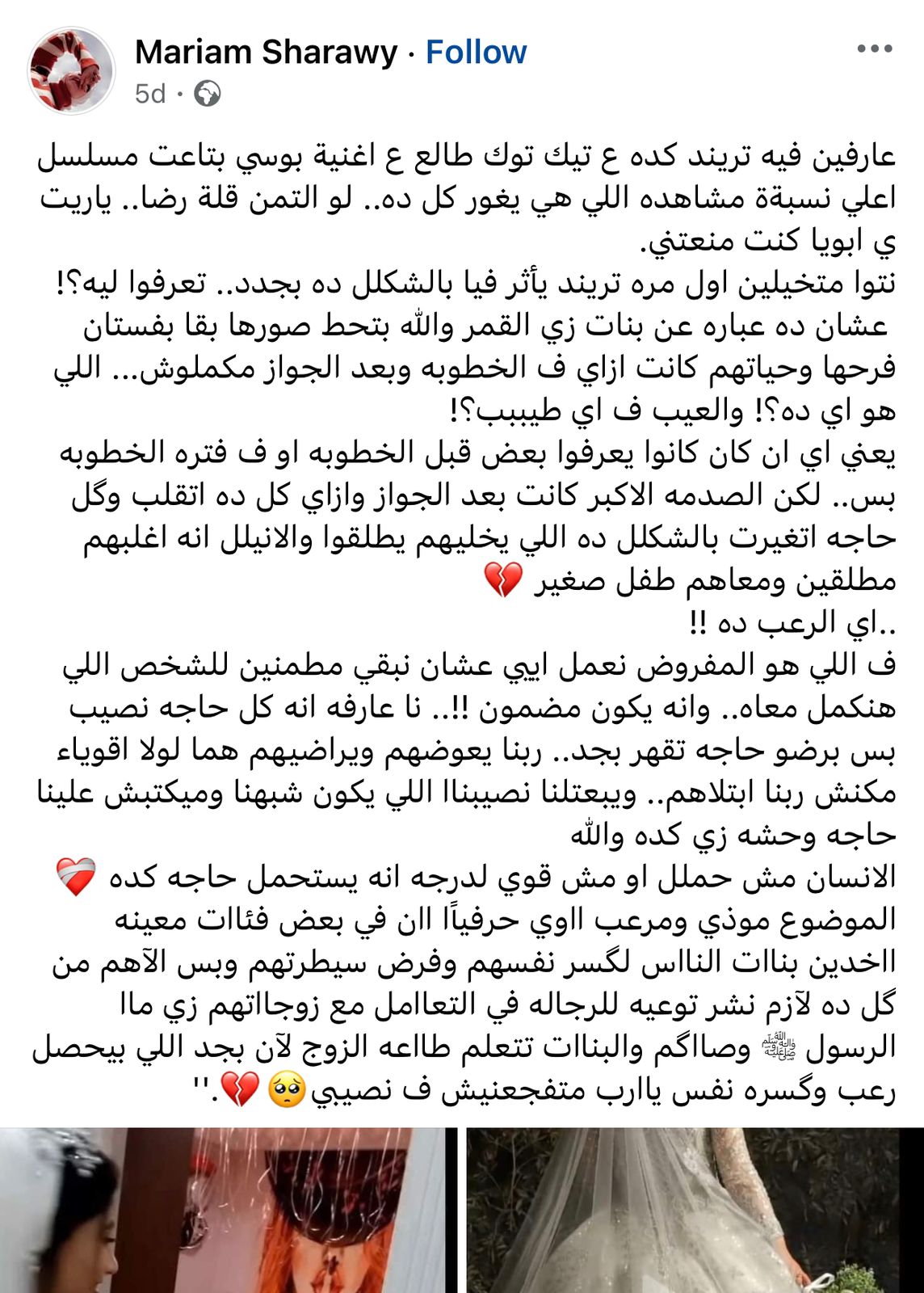Open the left post photo
The height and width of the screenshot is (1293, 924).
tap(222, 1210)
